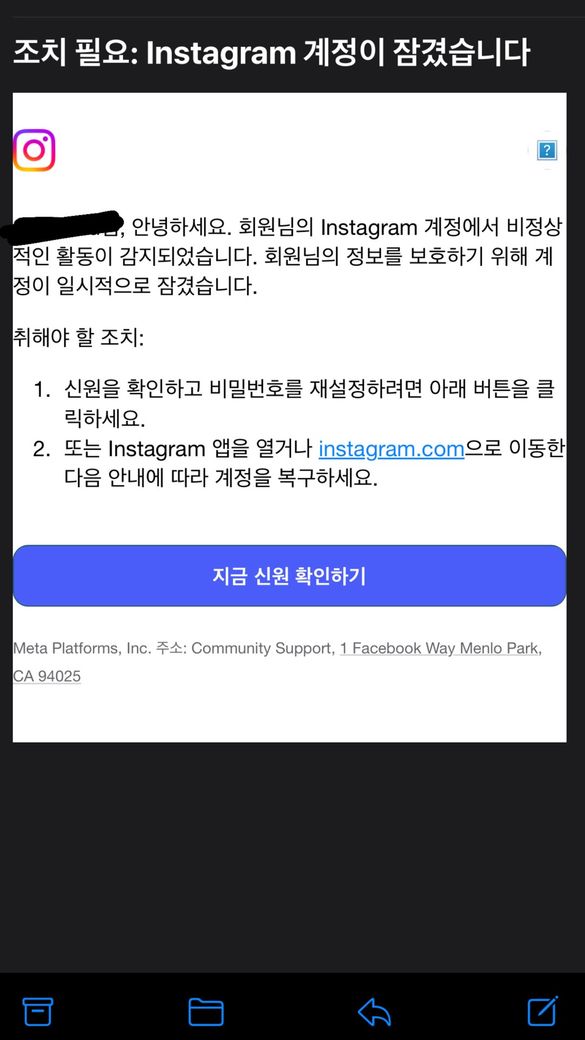Move email to a folder
This screenshot has width=585, height=1040.
pos(206,1011)
